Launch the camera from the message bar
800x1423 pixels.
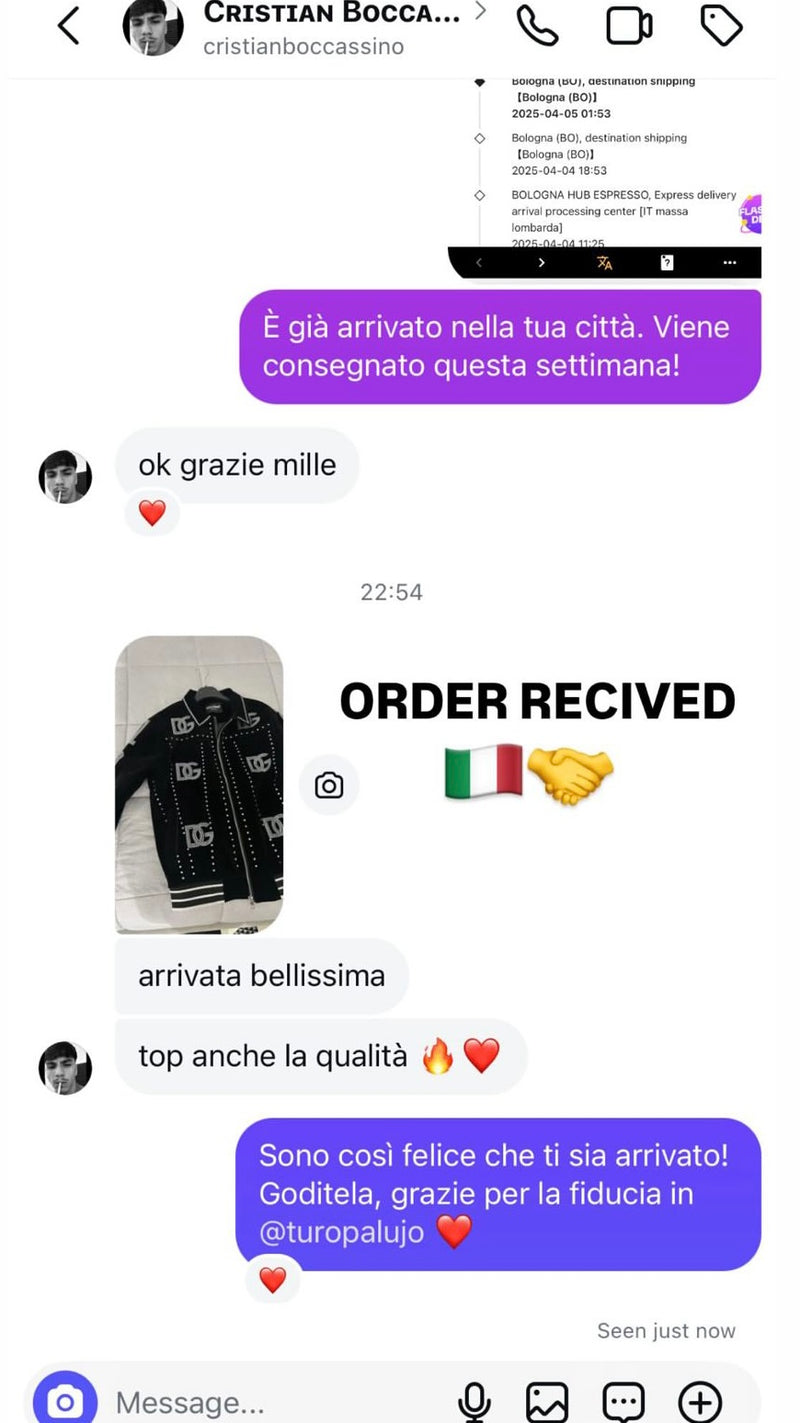coord(65,1401)
